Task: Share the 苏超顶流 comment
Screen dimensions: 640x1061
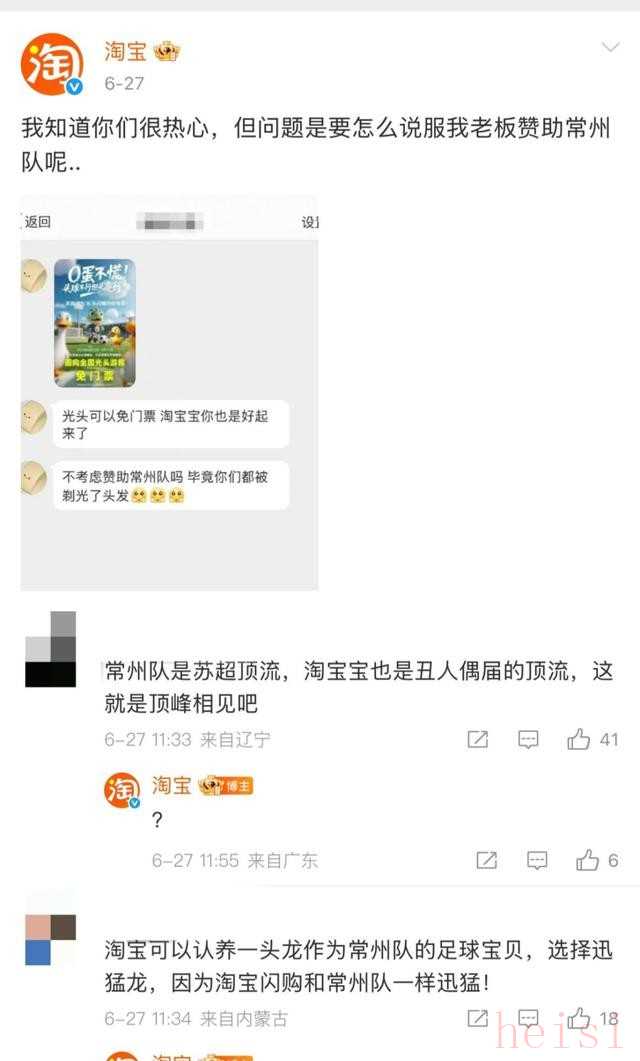Action: tap(478, 740)
